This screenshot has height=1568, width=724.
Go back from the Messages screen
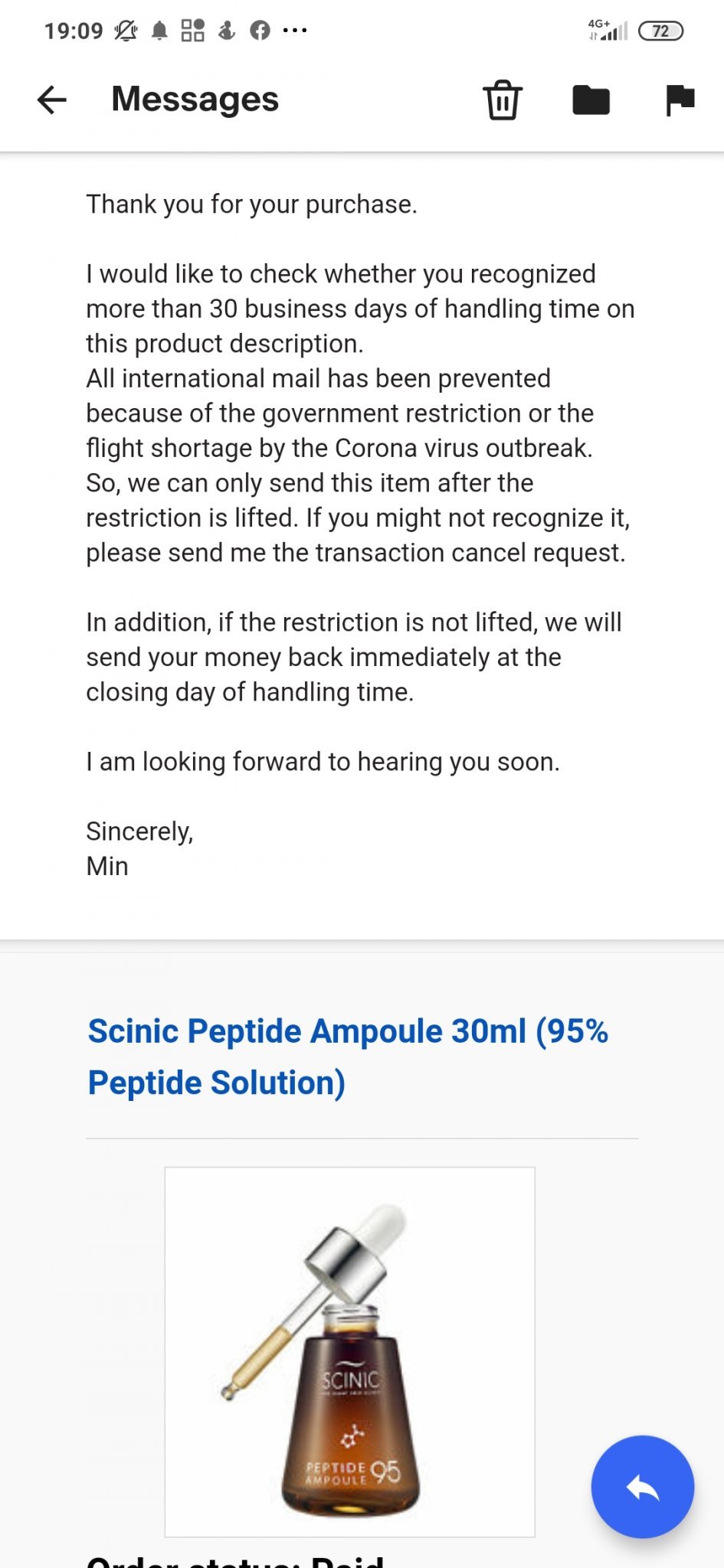52,100
